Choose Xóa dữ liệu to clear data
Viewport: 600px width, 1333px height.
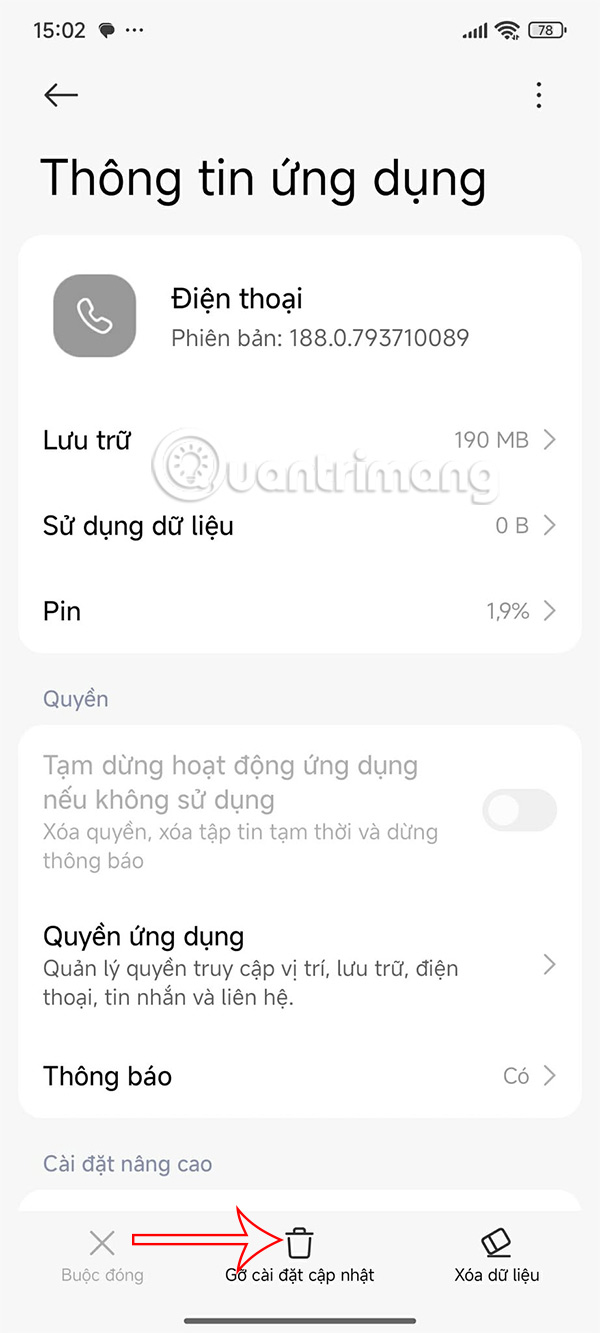point(497,1256)
